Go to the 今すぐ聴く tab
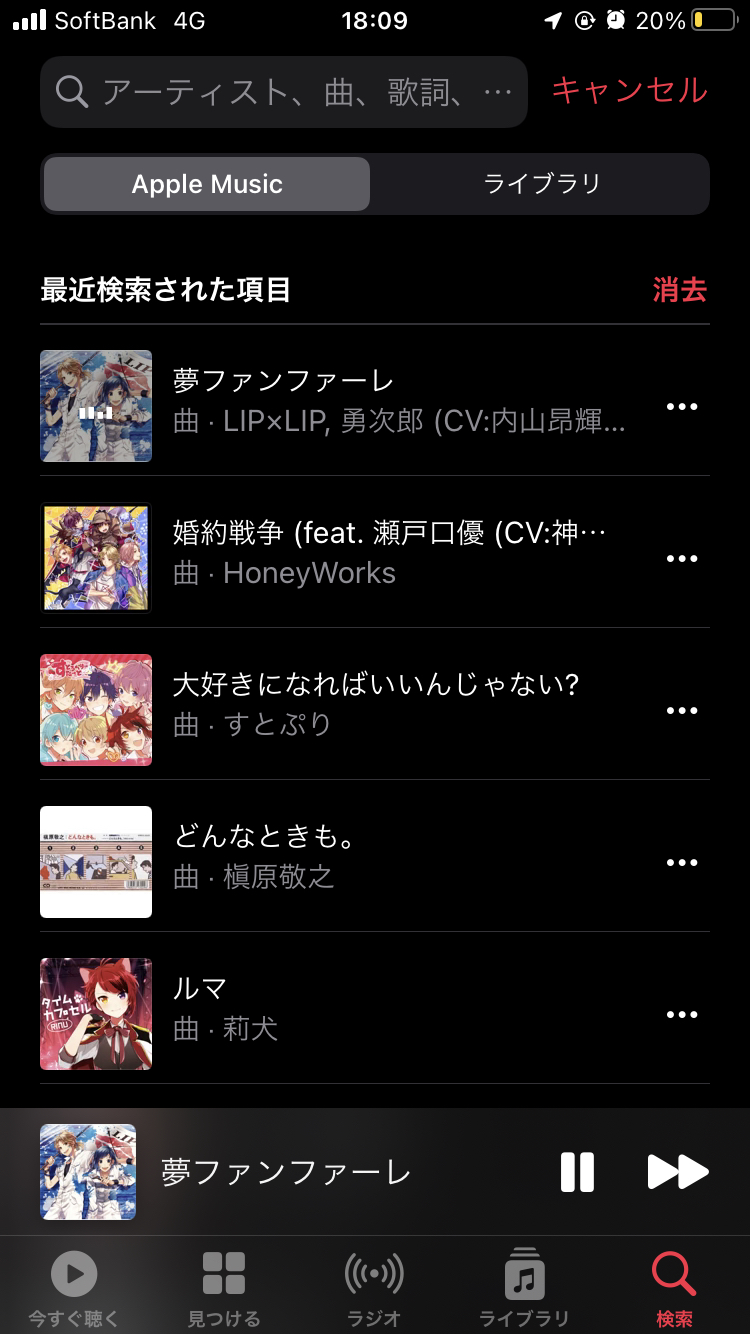Screen dimensions: 750x1334 [x=74, y=1288]
